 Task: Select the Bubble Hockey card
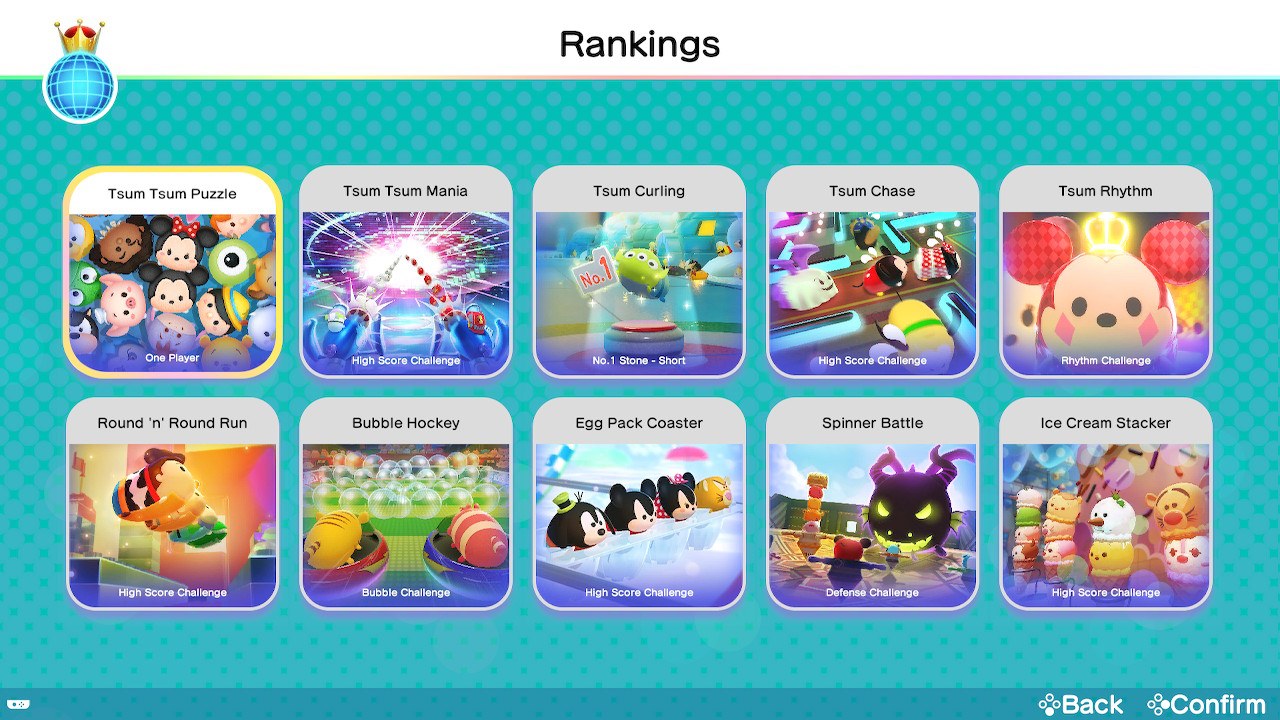coord(406,504)
